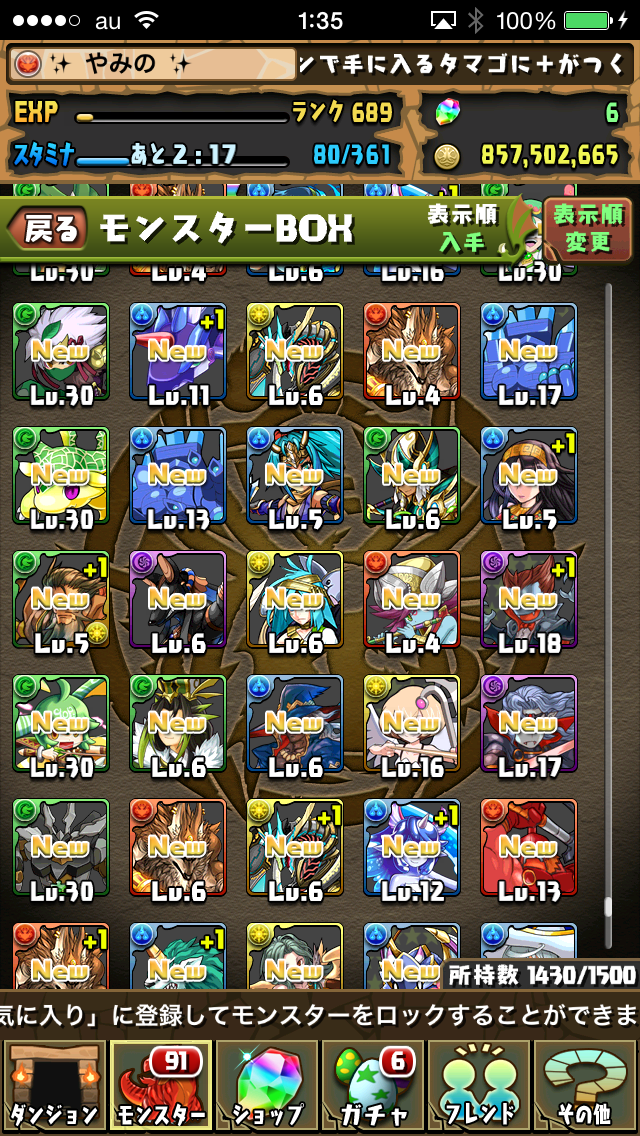Open the dark-haired dark monster at Lv.17
Viewport: 640px width, 1136px height.
[x=529, y=724]
